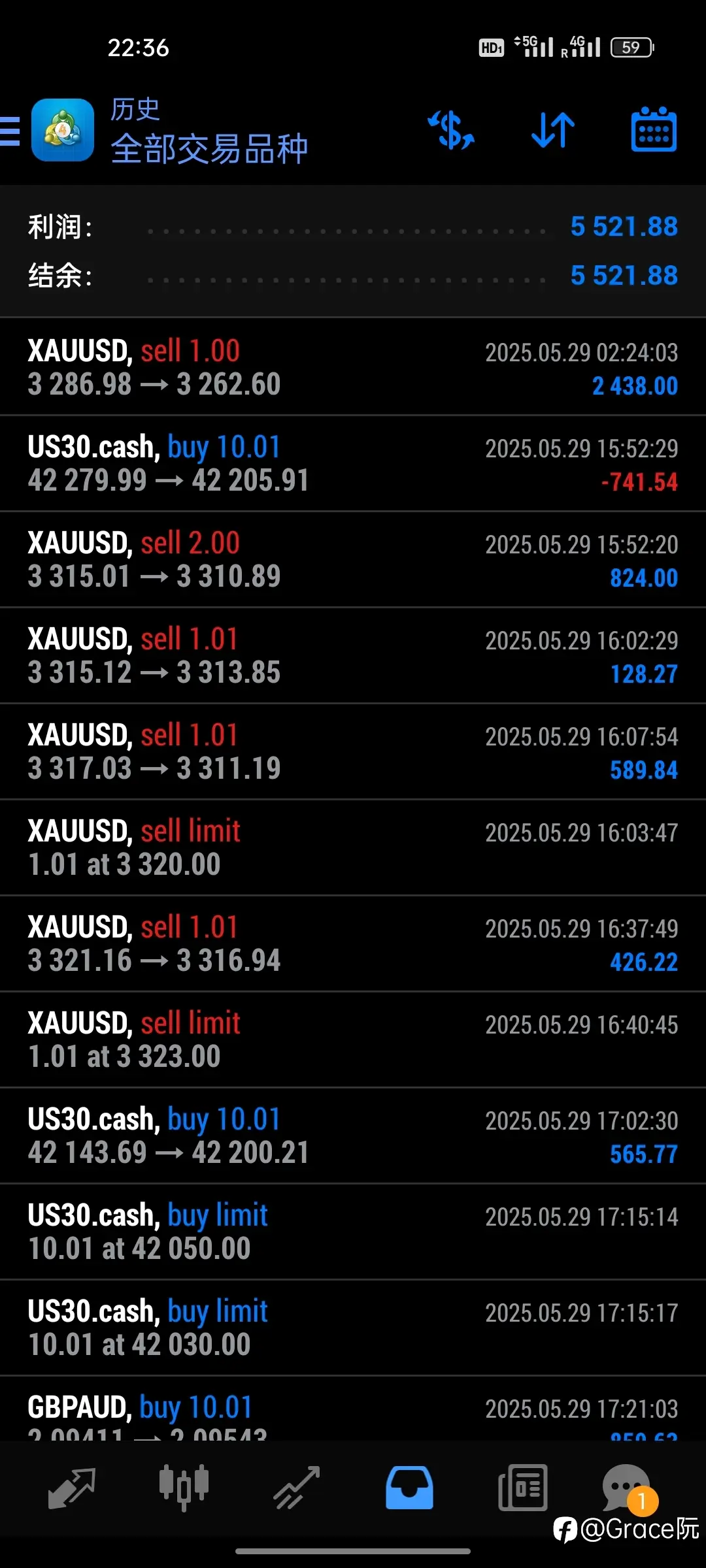Open the side drawer menu
The image size is (706, 1568).
pyautogui.click(x=9, y=131)
